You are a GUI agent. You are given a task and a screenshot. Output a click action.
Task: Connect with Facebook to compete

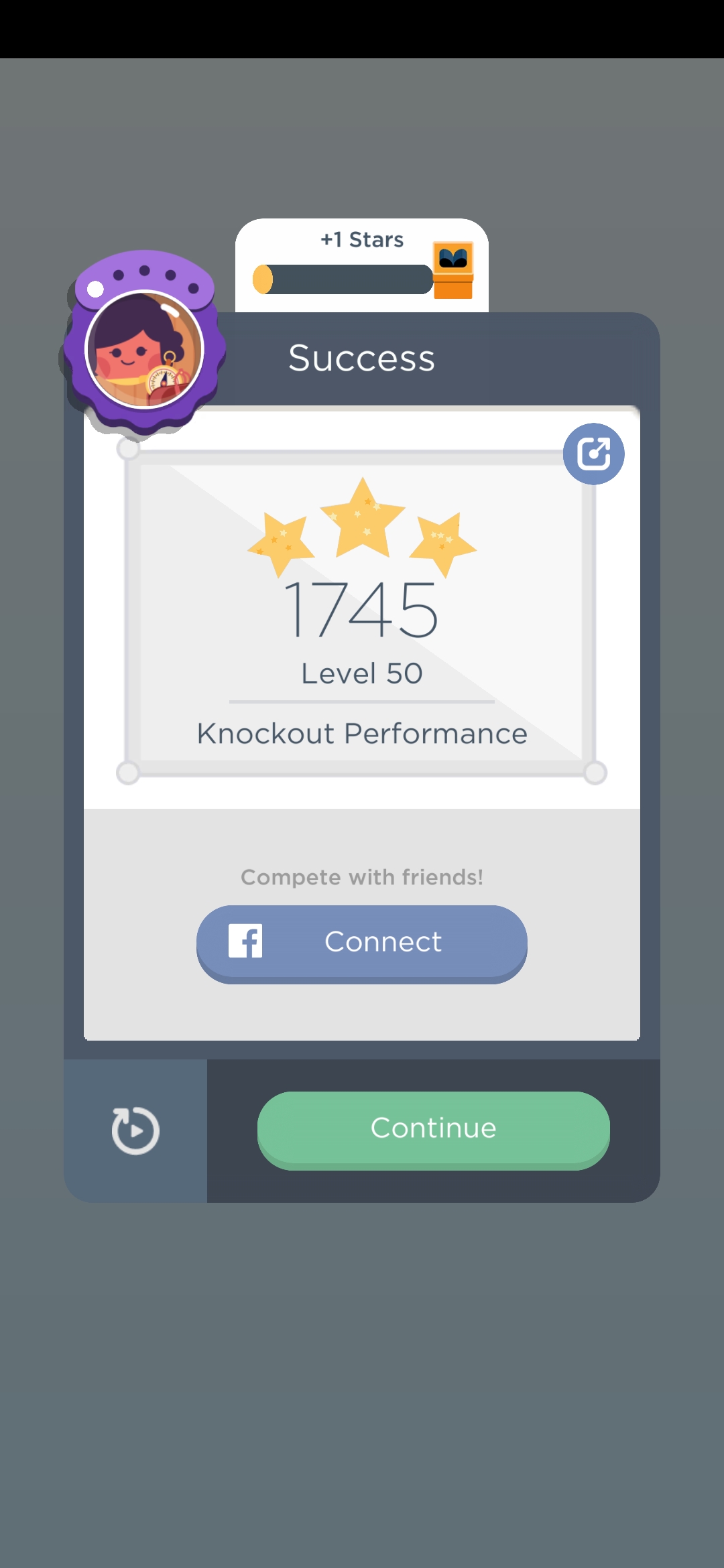click(x=361, y=943)
